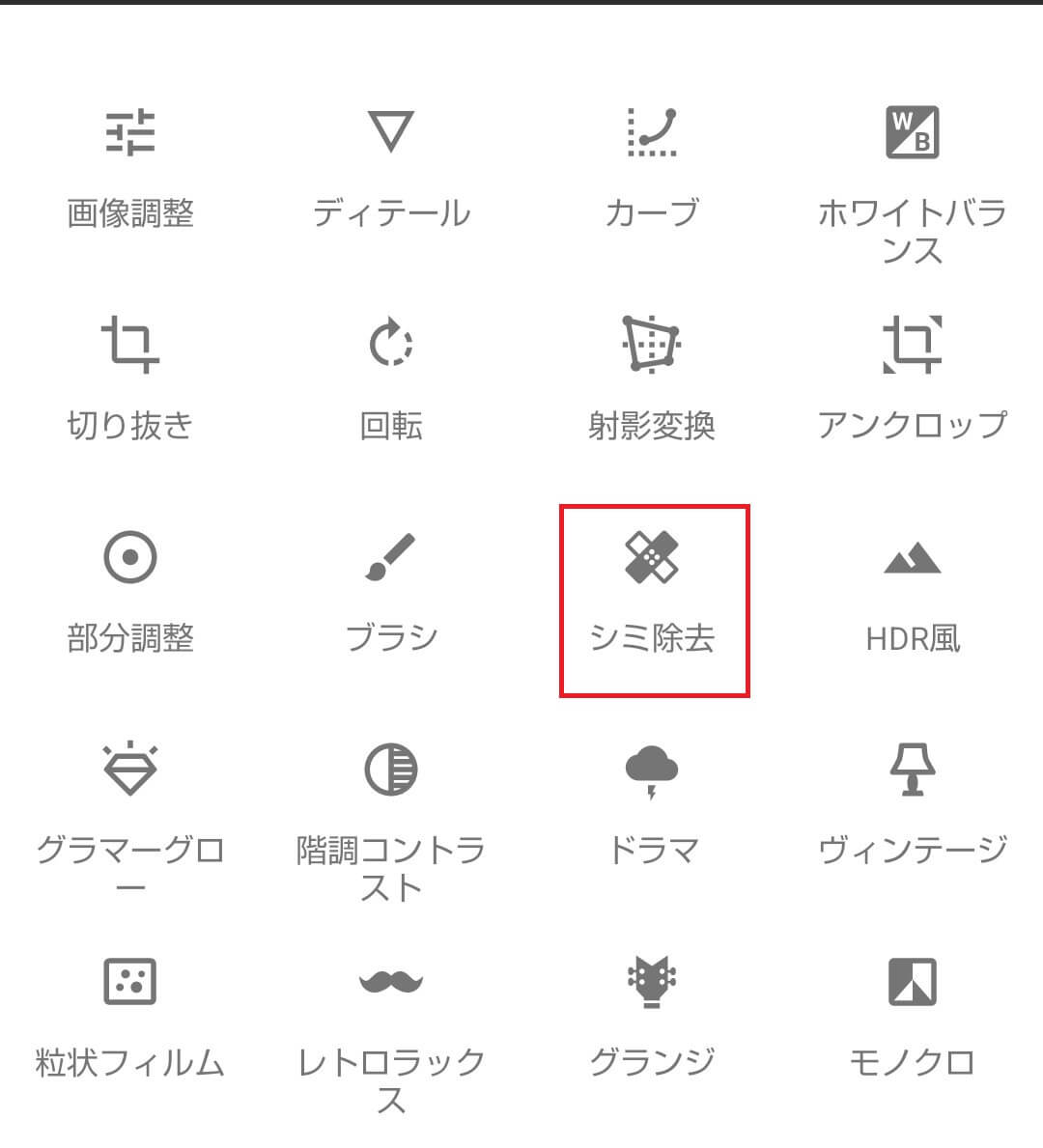Open the 部分調整 selective tool

pos(130,591)
